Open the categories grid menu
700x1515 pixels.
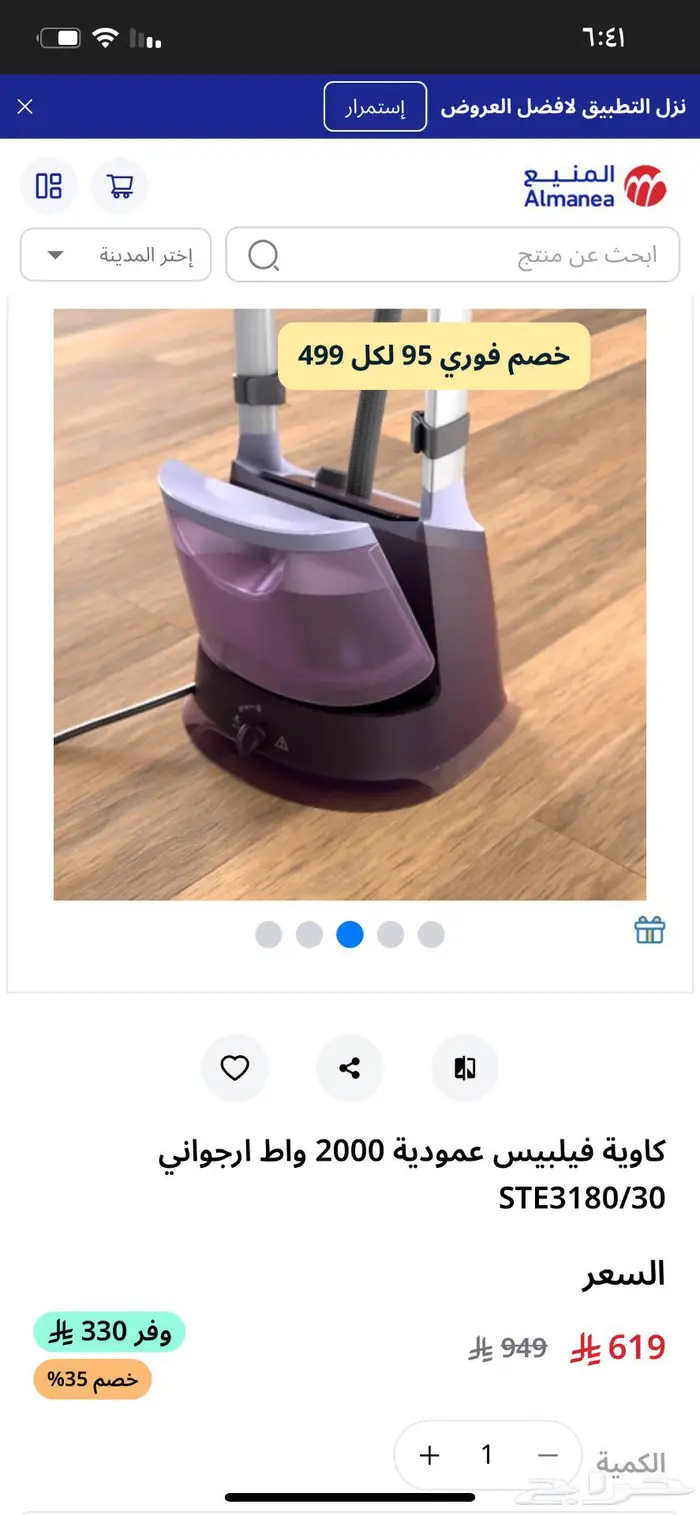pyautogui.click(x=48, y=186)
